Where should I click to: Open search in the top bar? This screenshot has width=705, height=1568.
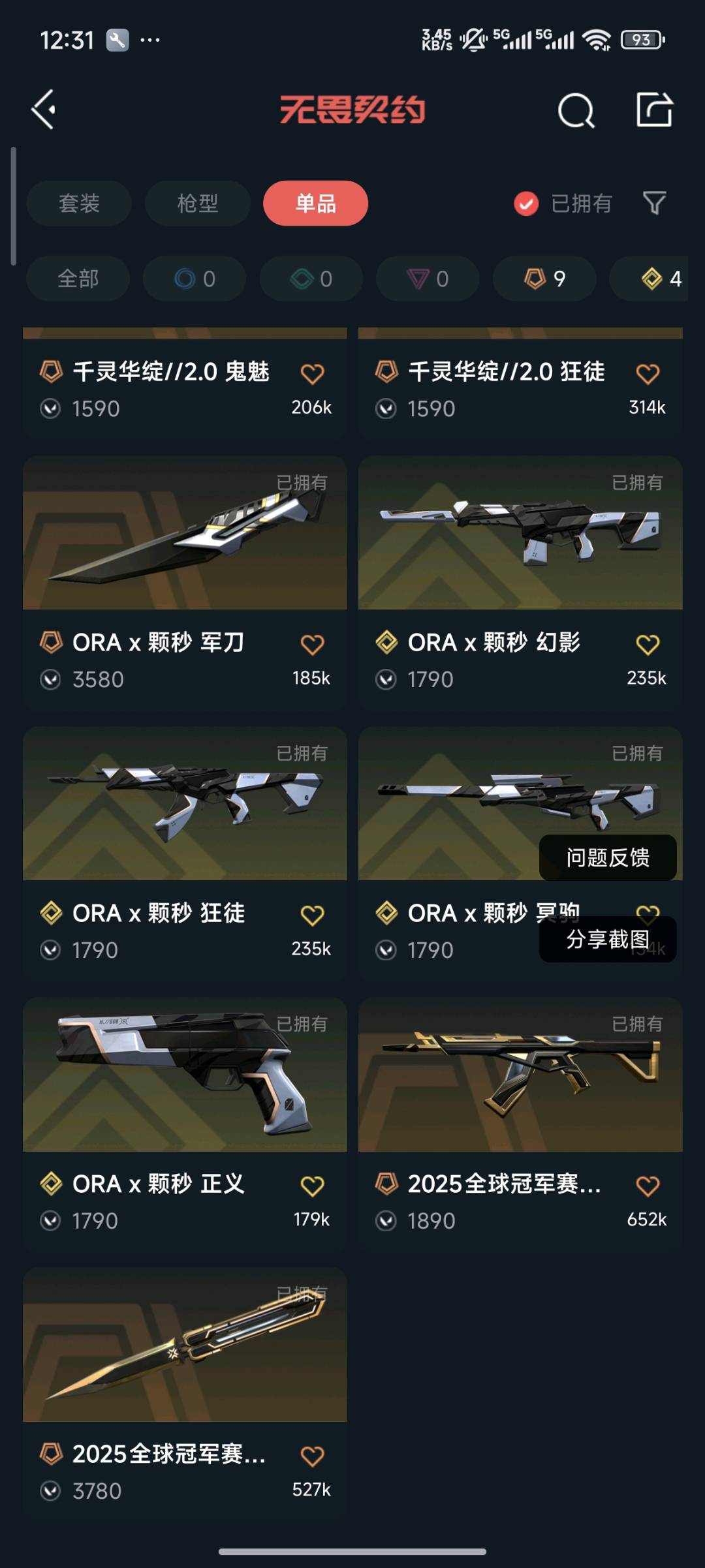[576, 110]
